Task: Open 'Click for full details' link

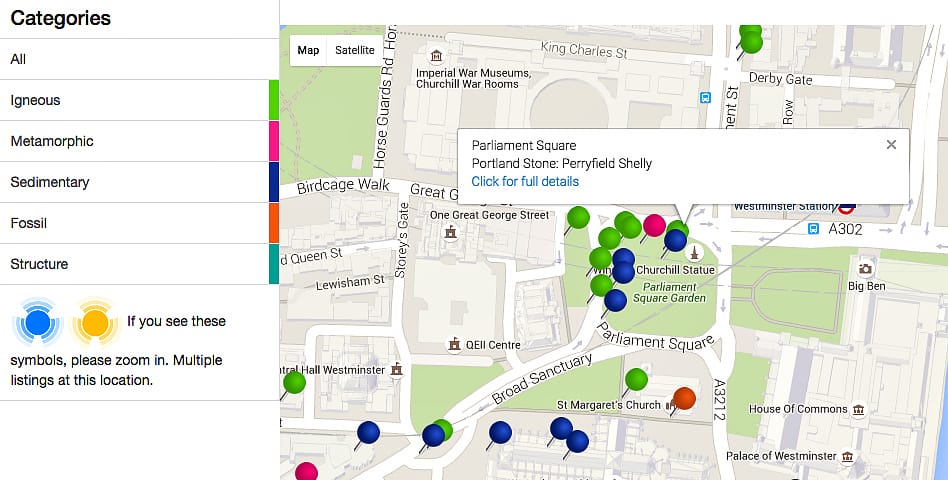Action: [525, 181]
